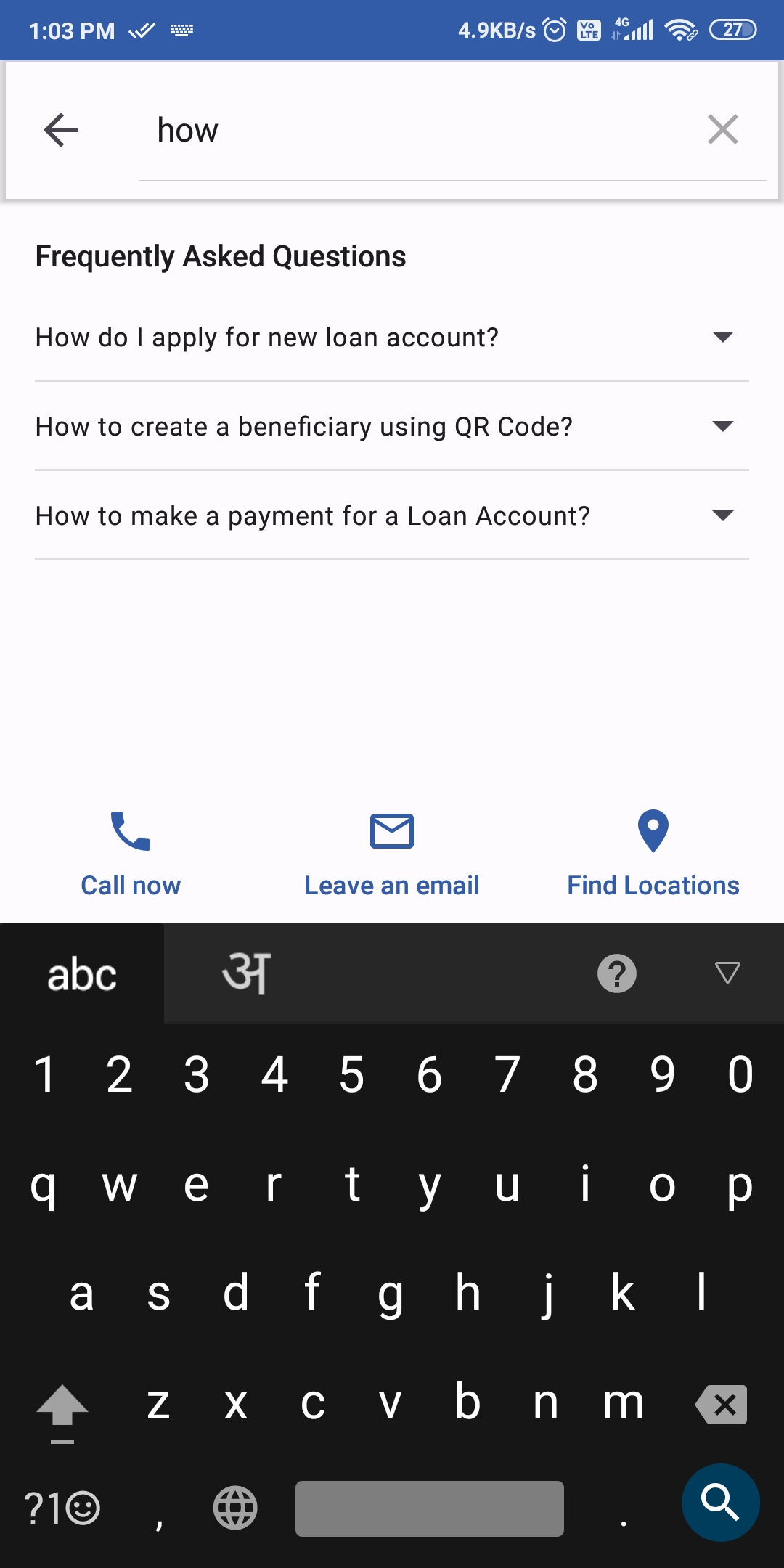The image size is (784, 1568).
Task: Open the keyboard help icon
Action: (x=617, y=973)
